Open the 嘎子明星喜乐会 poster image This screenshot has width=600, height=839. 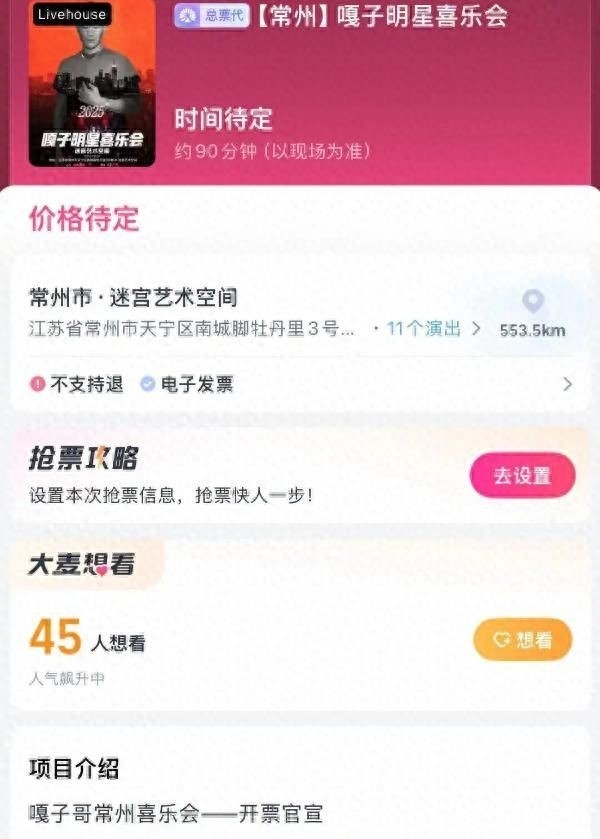tap(92, 84)
